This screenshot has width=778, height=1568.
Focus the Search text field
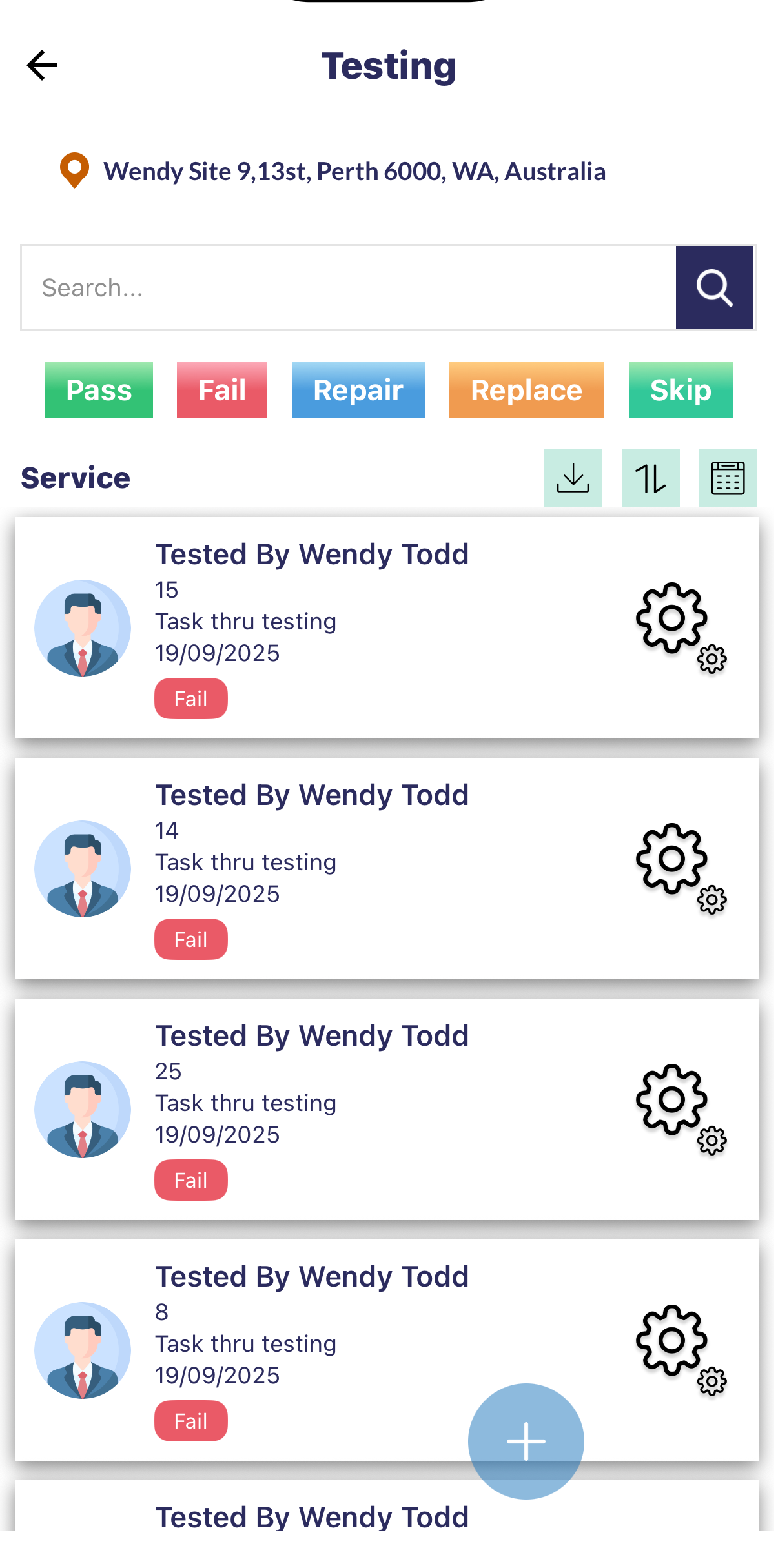pyautogui.click(x=349, y=288)
